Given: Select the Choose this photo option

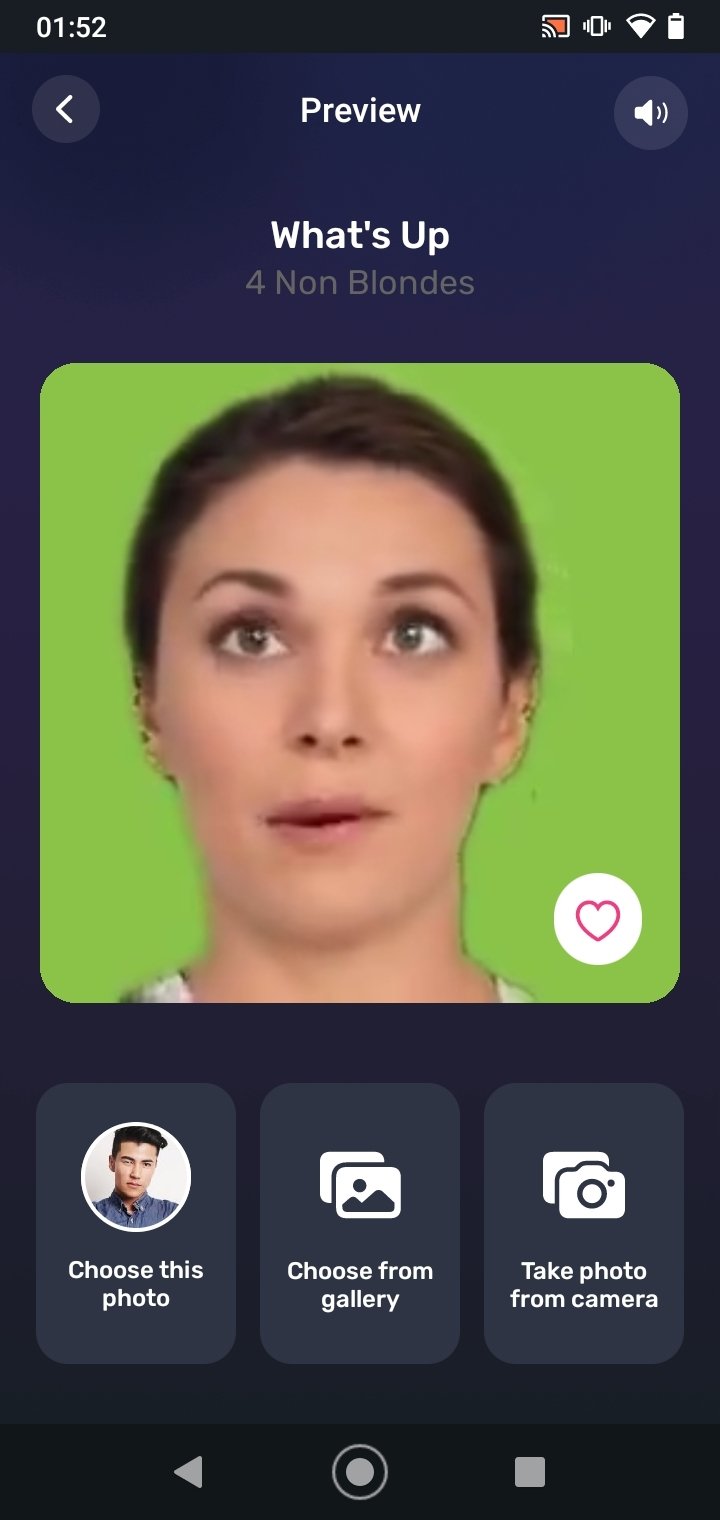Looking at the screenshot, I should (136, 1223).
